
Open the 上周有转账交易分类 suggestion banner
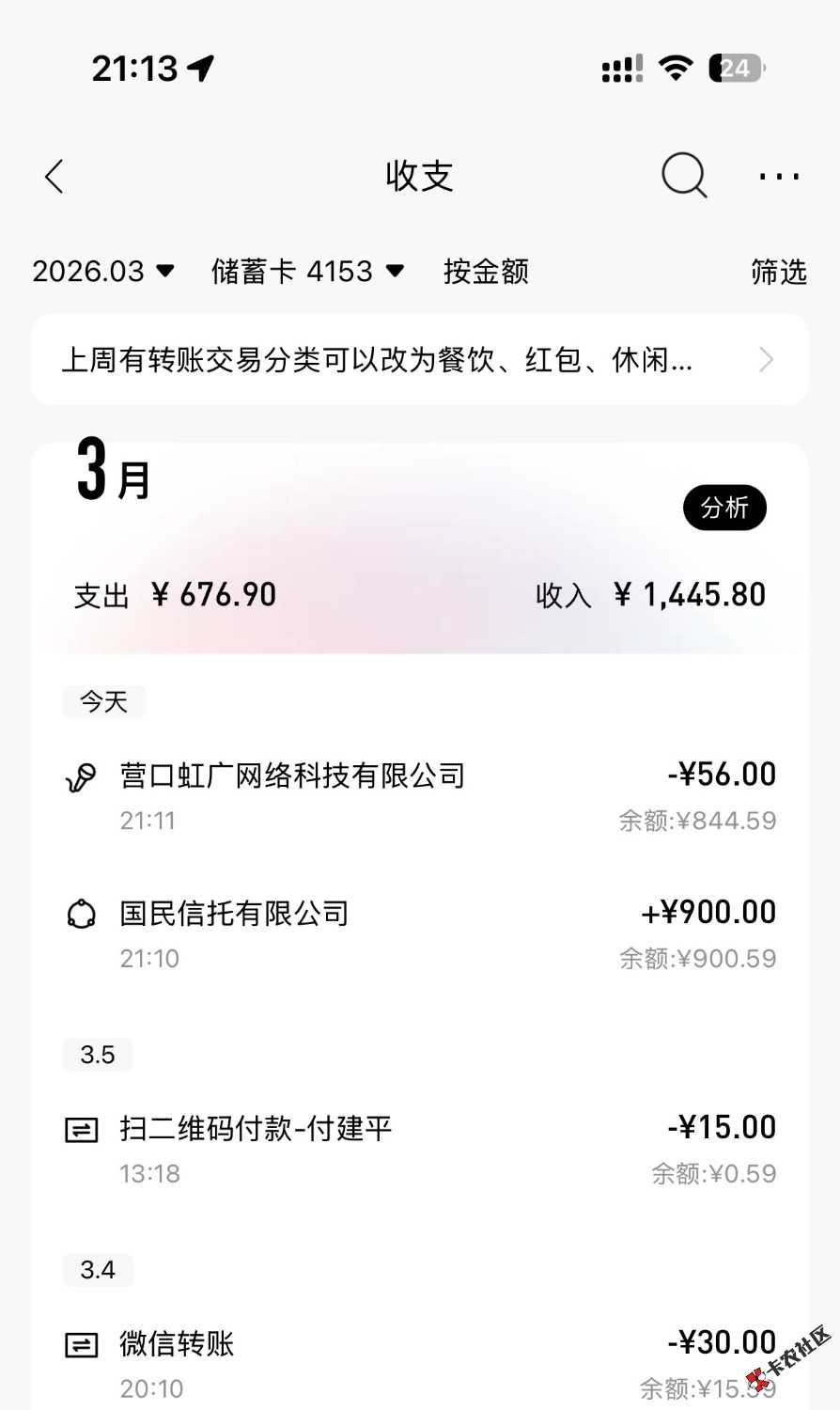pyautogui.click(x=419, y=360)
